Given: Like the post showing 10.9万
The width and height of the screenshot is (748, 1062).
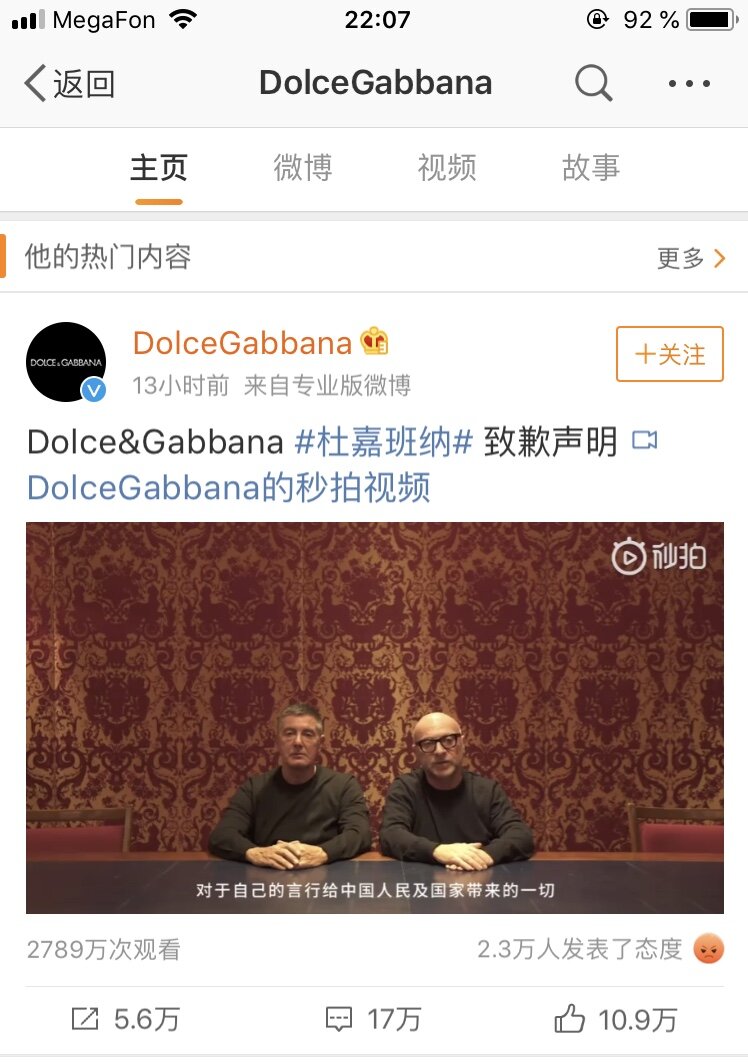Looking at the screenshot, I should (616, 1019).
